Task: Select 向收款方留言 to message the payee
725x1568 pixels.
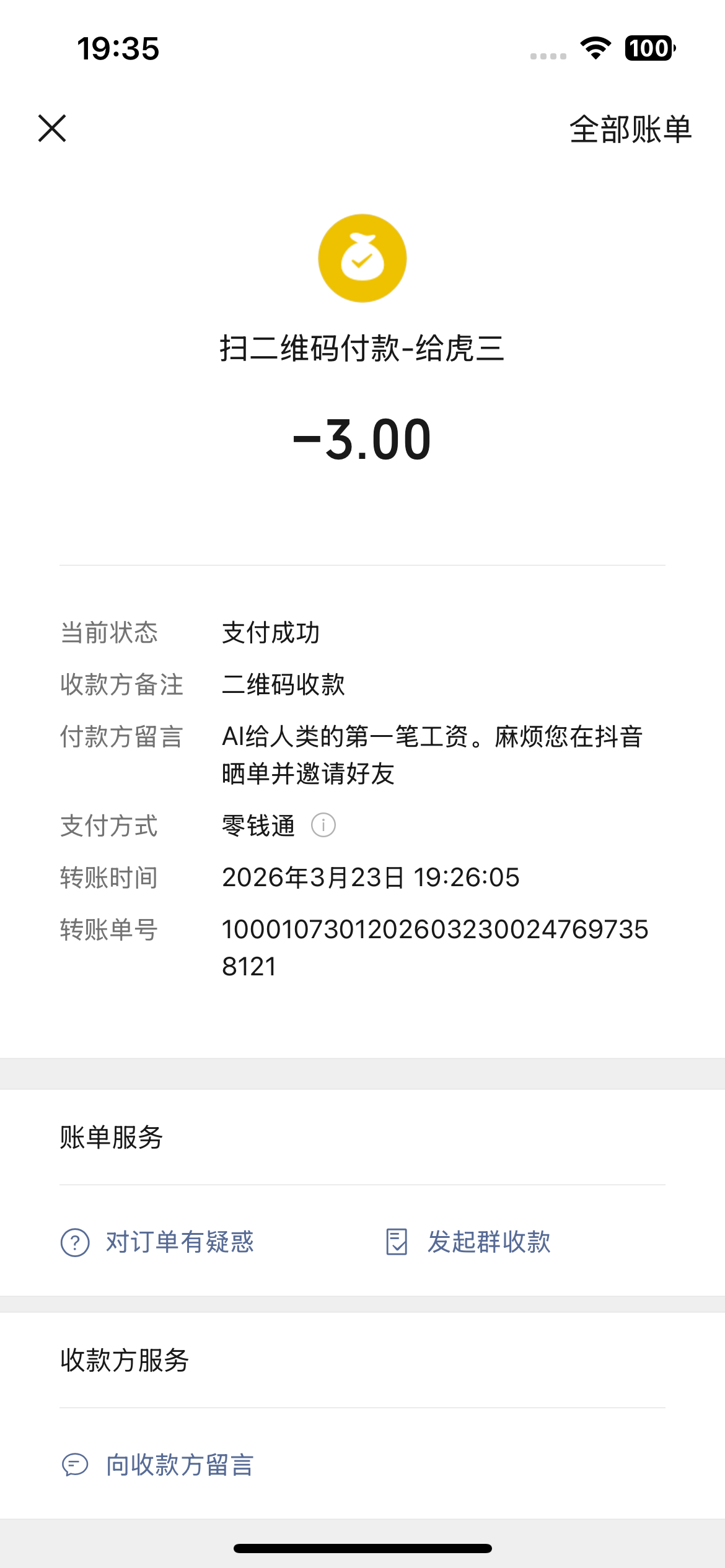Action: coord(158,1465)
